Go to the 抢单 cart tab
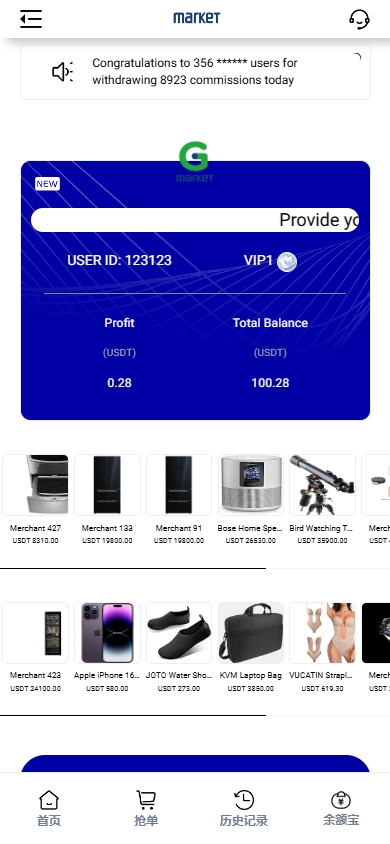This screenshot has width=390, height=844. pyautogui.click(x=146, y=808)
